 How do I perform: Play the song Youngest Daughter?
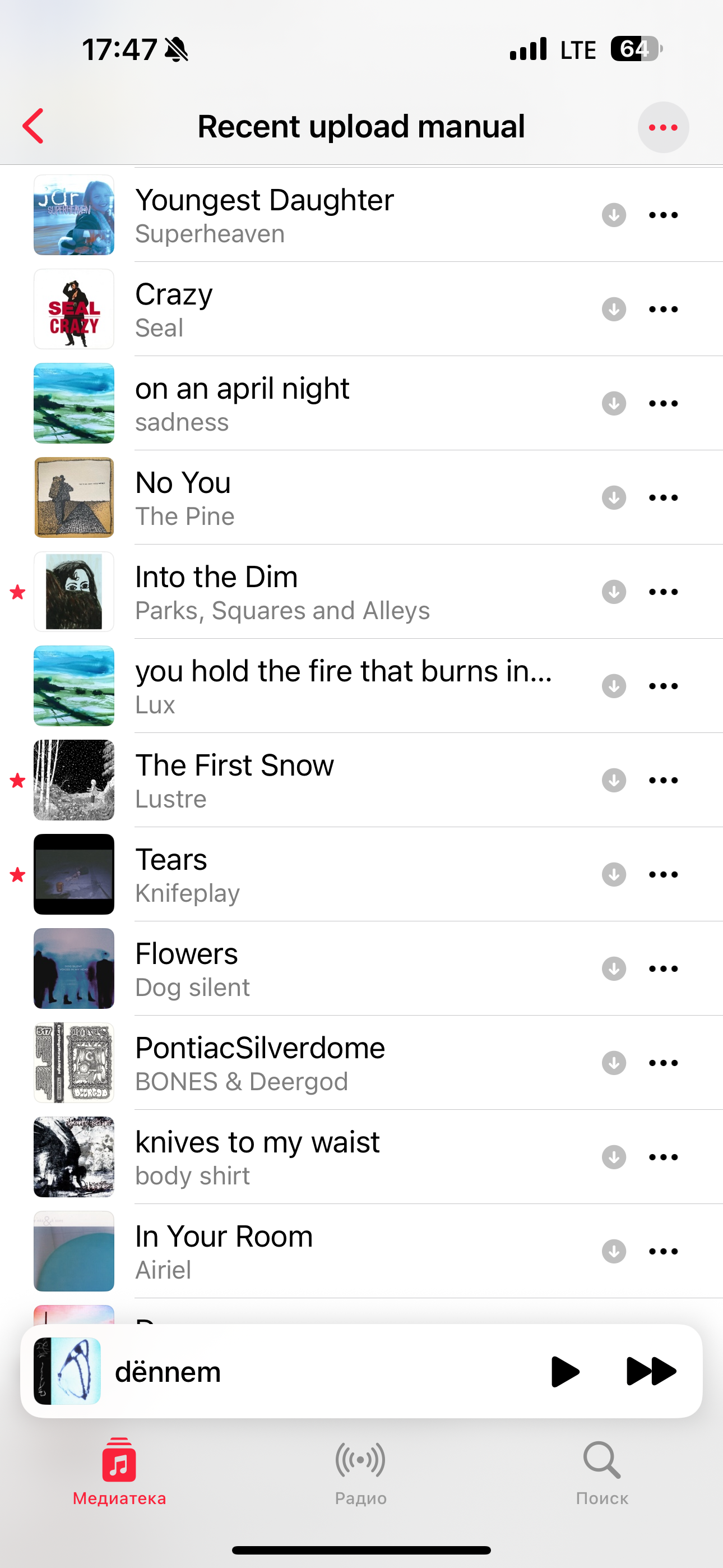click(264, 214)
